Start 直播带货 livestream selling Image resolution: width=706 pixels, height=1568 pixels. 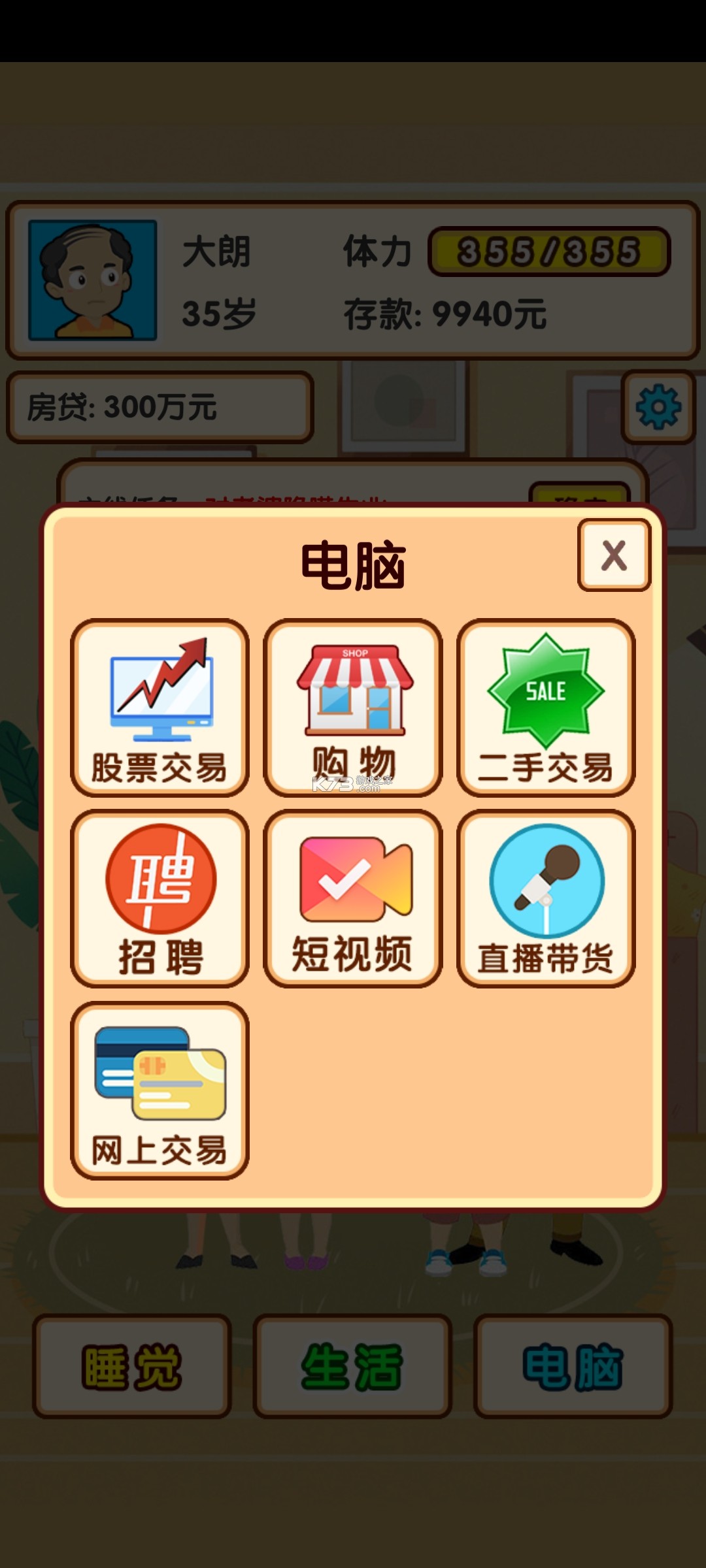click(546, 899)
